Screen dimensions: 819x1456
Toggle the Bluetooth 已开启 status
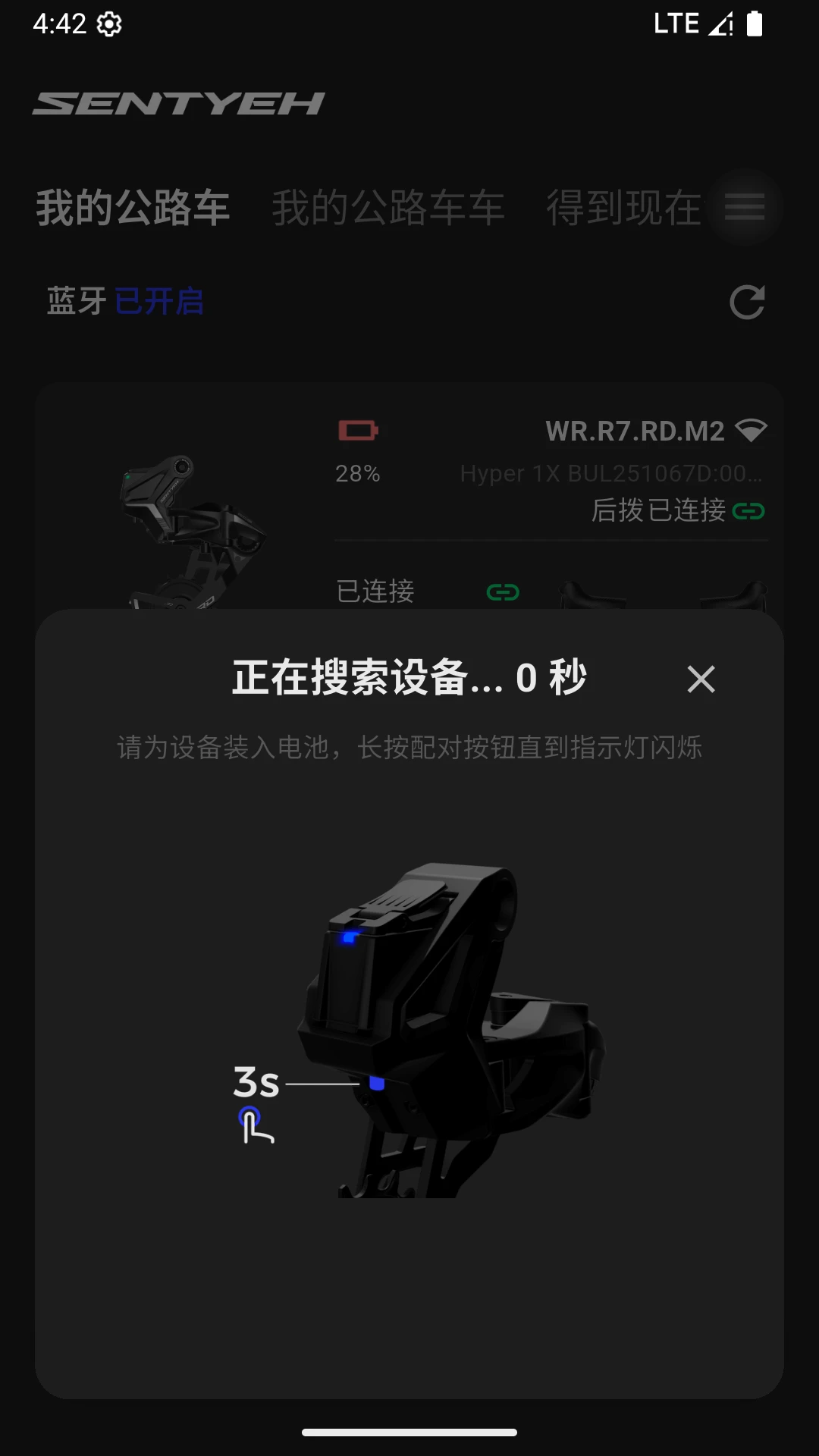click(158, 301)
